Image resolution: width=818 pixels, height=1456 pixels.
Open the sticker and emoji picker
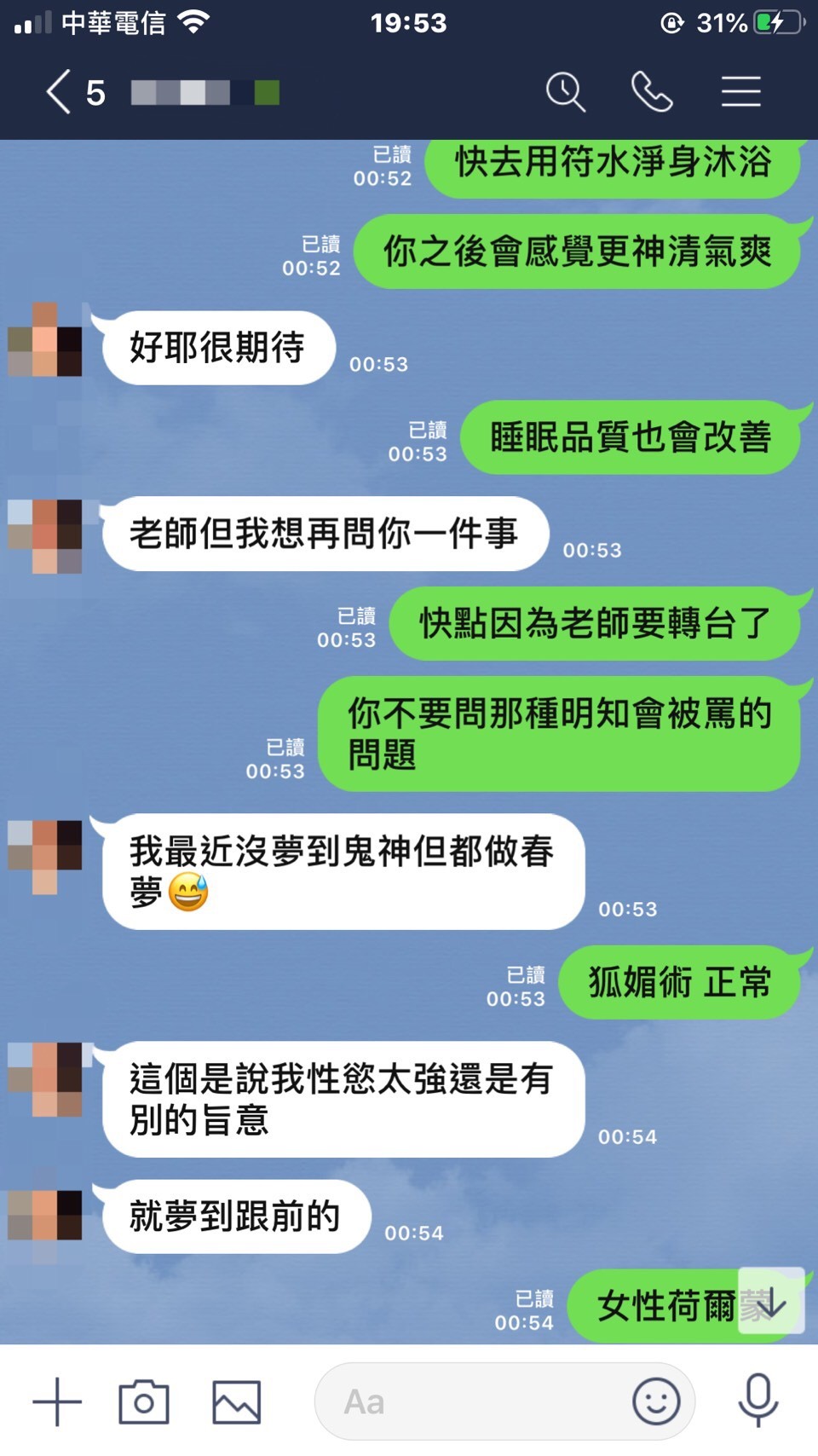click(x=656, y=1401)
